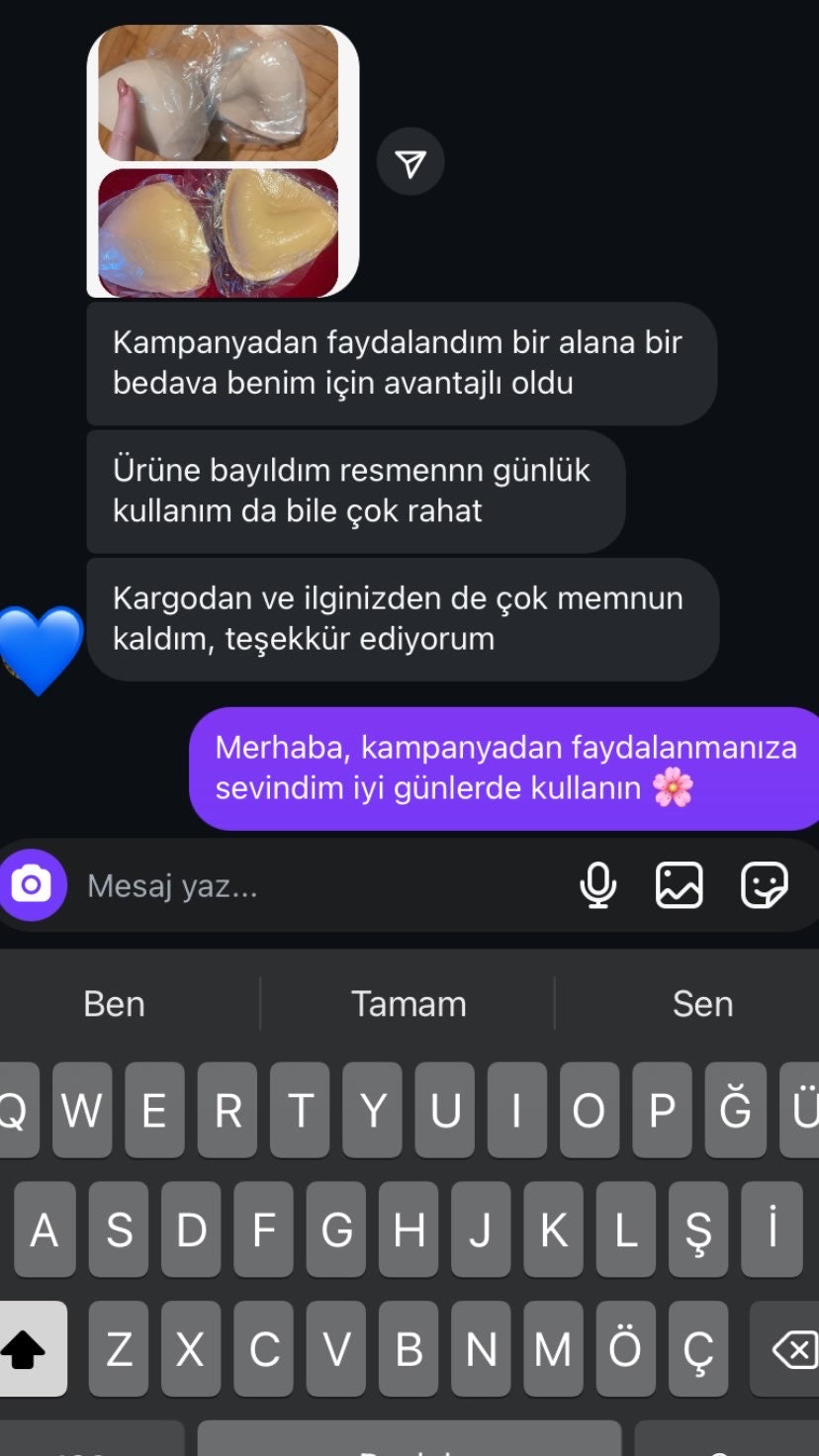Open the product photo in chat
This screenshot has height=1456, width=819.
(223, 161)
